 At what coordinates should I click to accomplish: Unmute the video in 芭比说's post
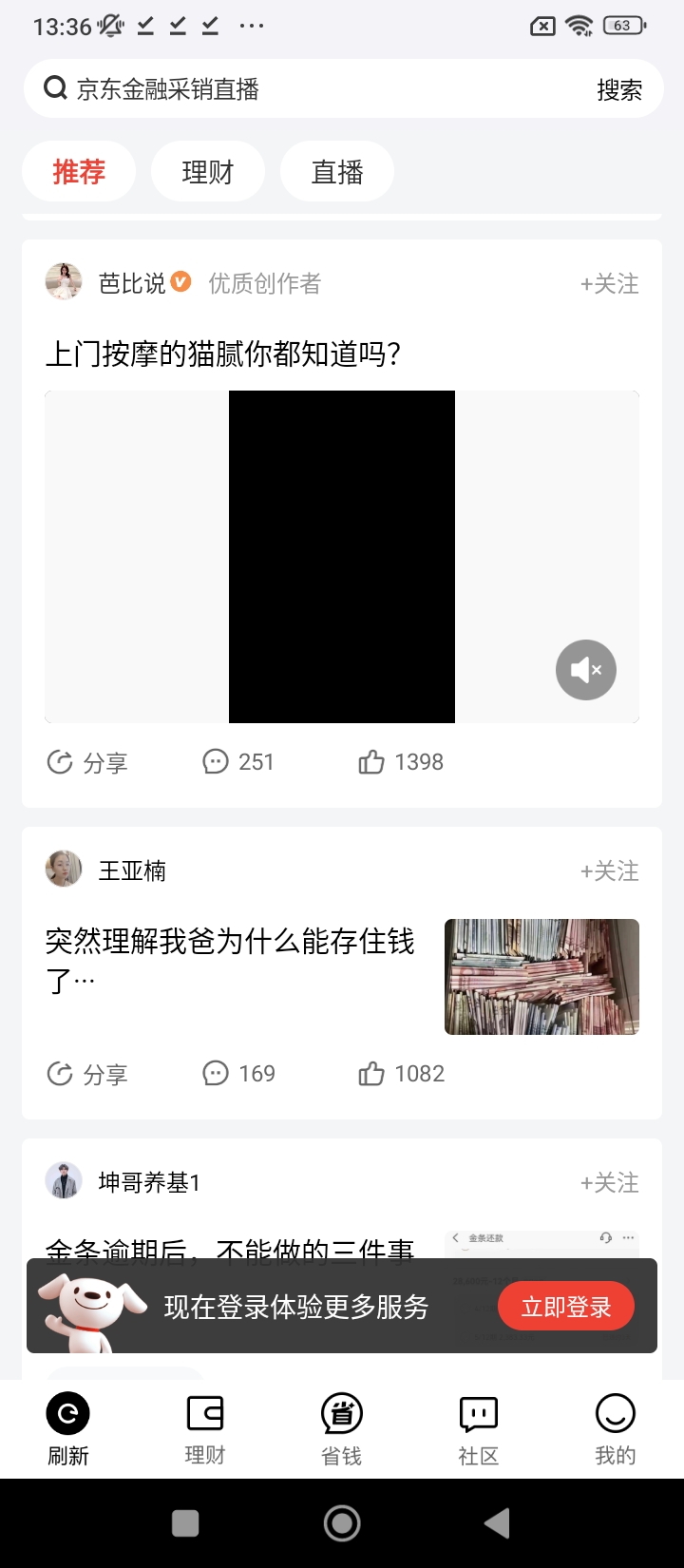click(x=585, y=670)
